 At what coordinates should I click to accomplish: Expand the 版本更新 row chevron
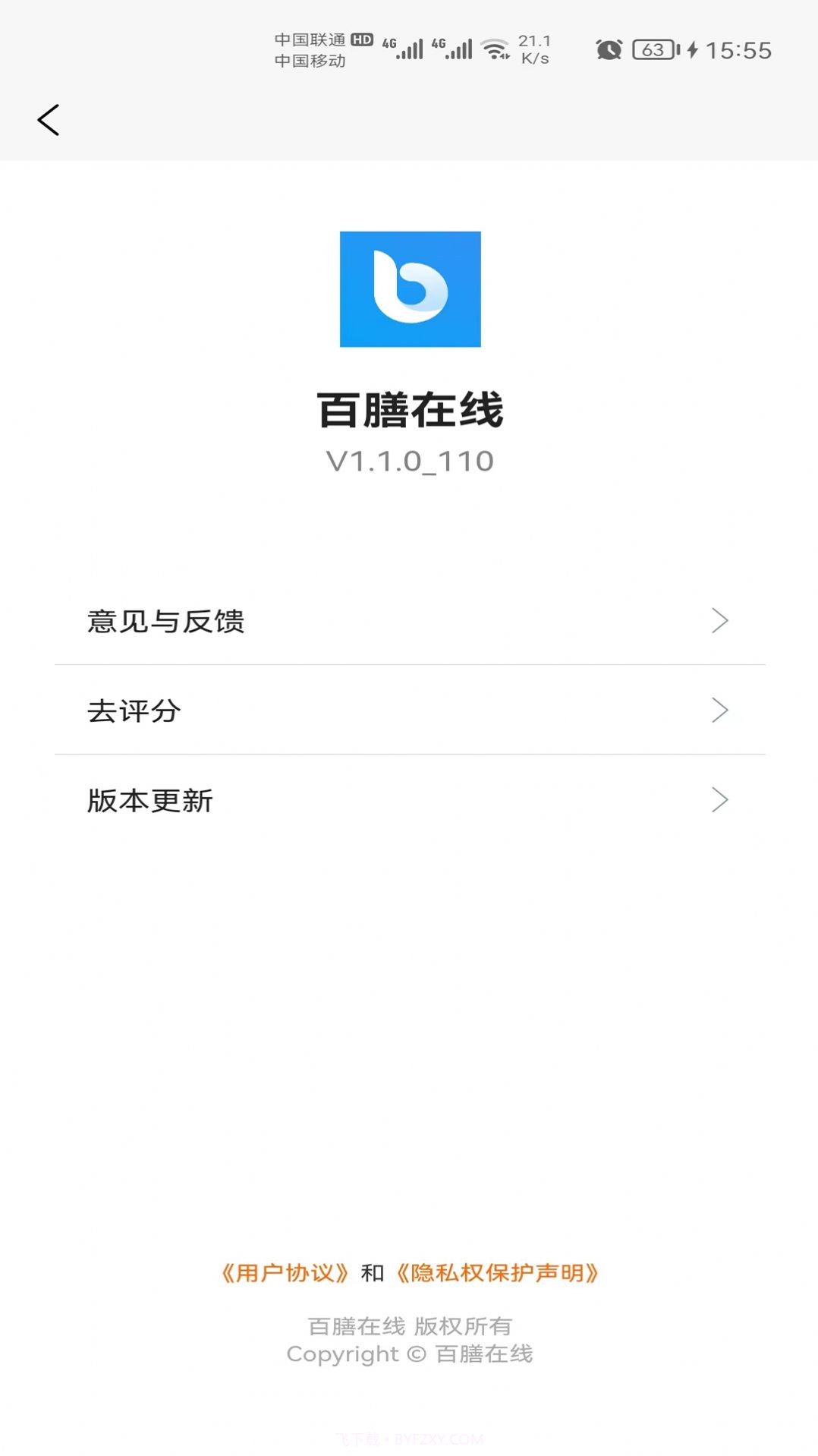point(721,799)
